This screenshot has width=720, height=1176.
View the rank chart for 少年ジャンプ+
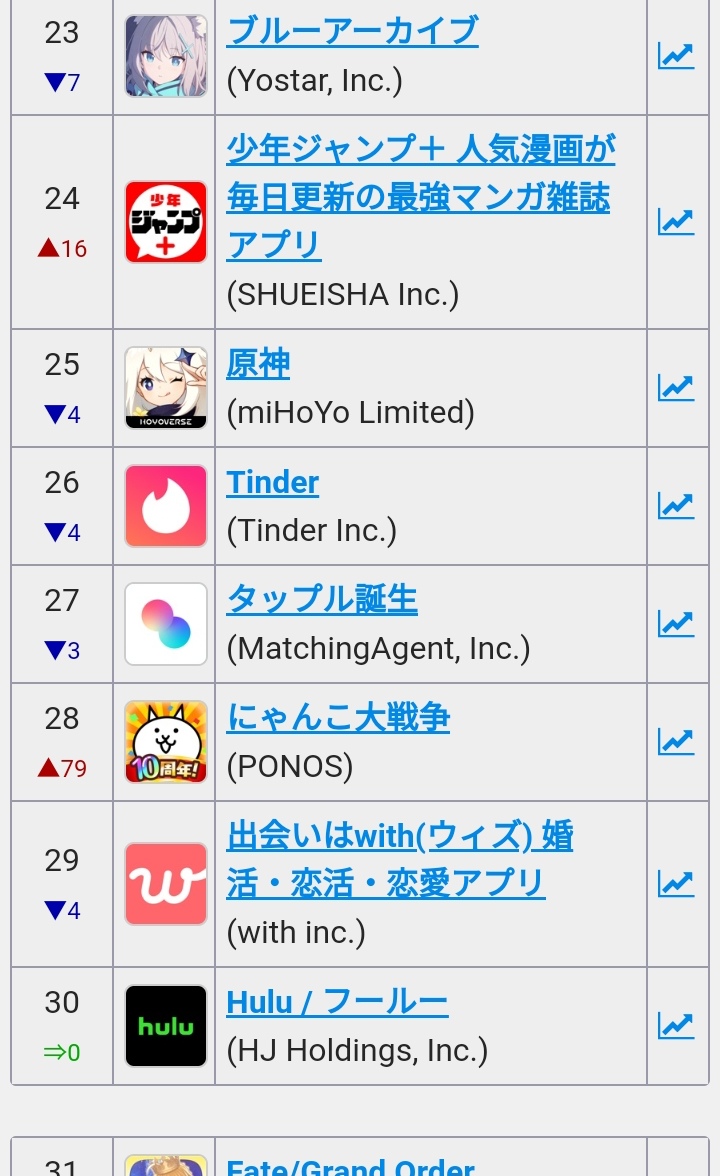(676, 222)
